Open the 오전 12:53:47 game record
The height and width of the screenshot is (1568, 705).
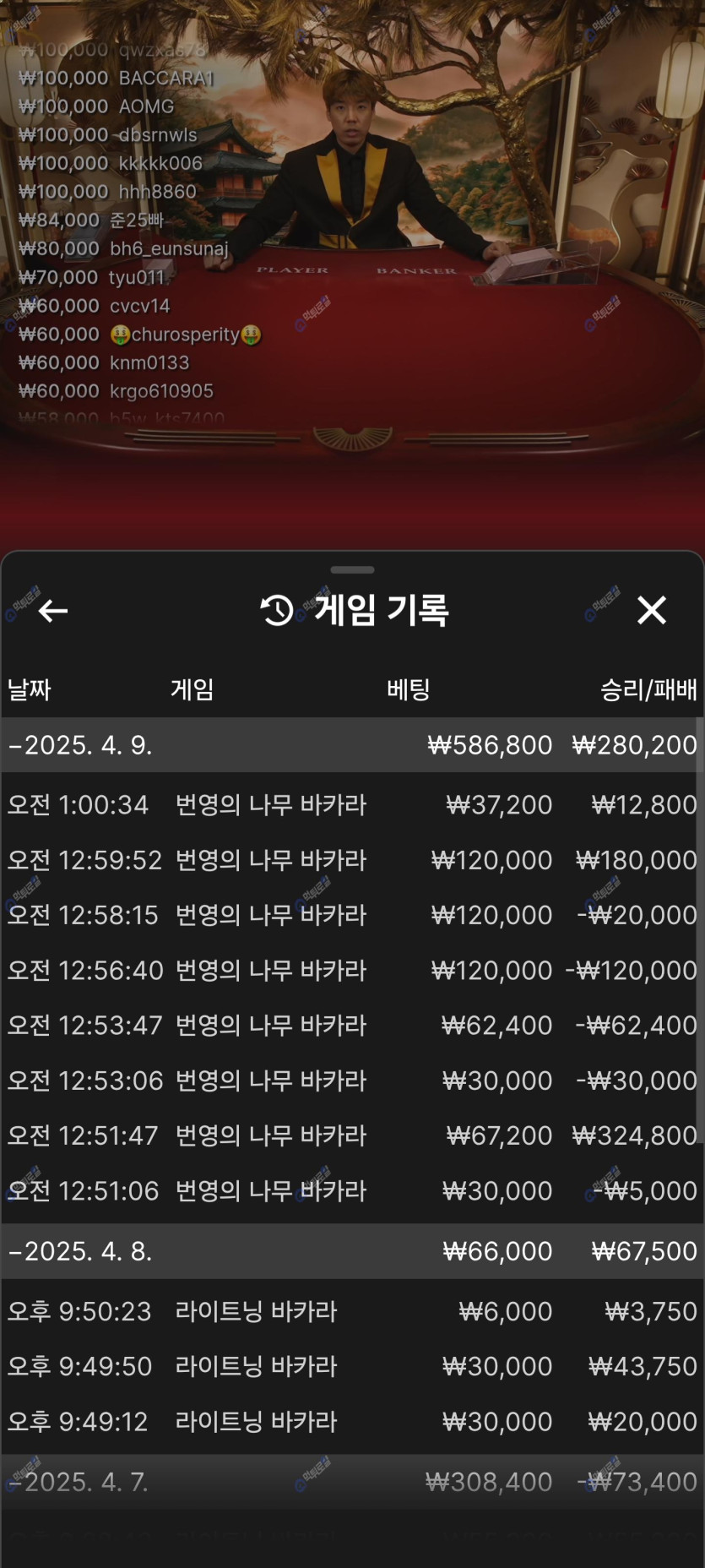click(x=352, y=1025)
